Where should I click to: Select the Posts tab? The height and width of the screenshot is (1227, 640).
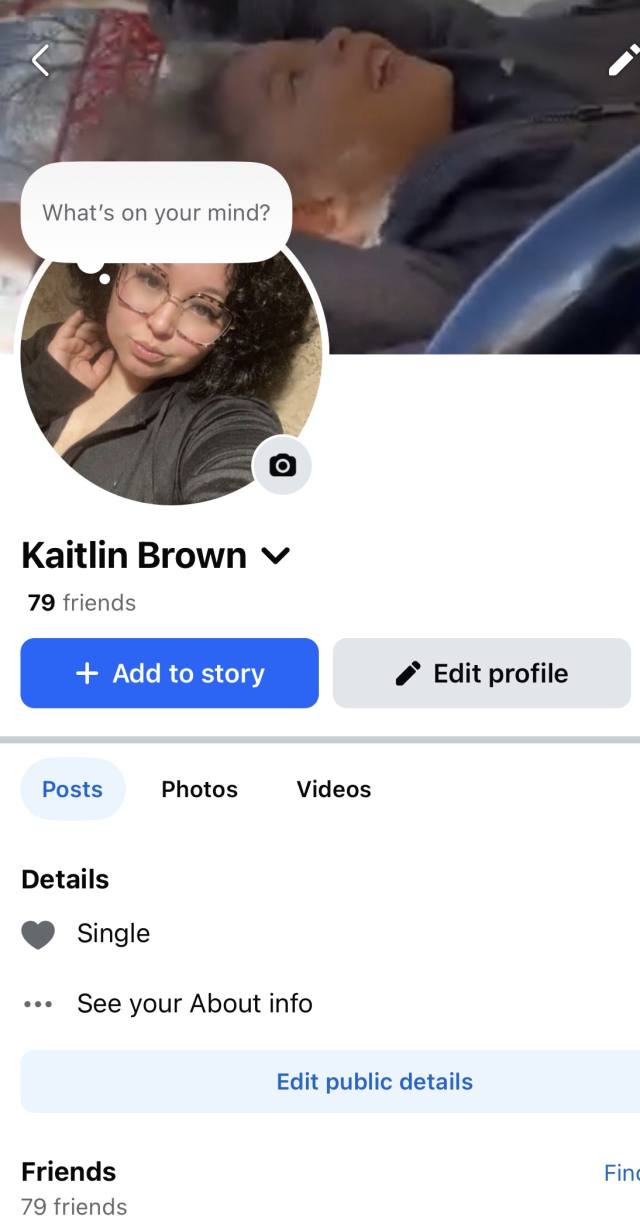(72, 789)
